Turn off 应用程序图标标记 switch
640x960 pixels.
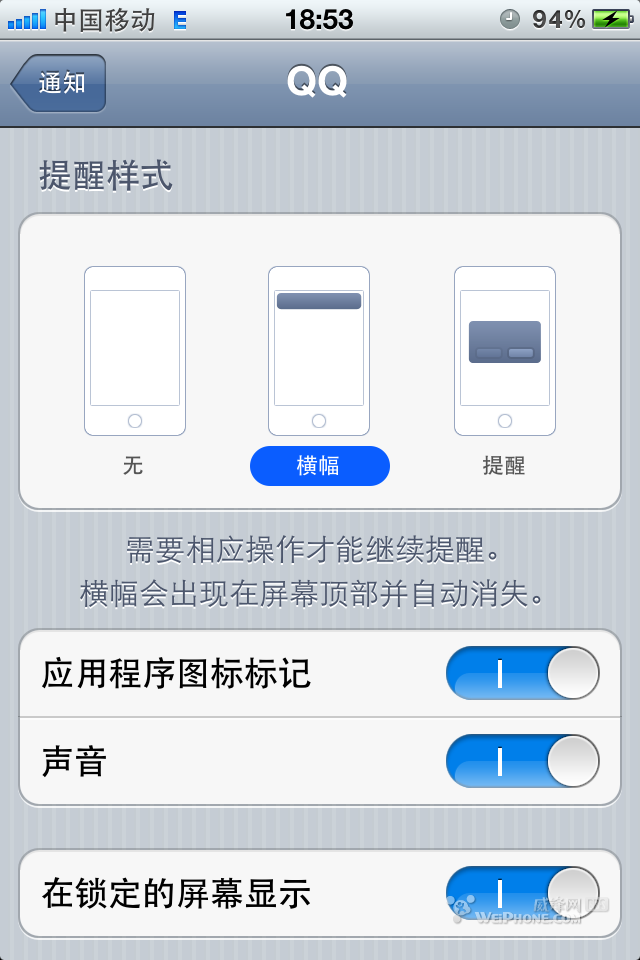click(522, 673)
